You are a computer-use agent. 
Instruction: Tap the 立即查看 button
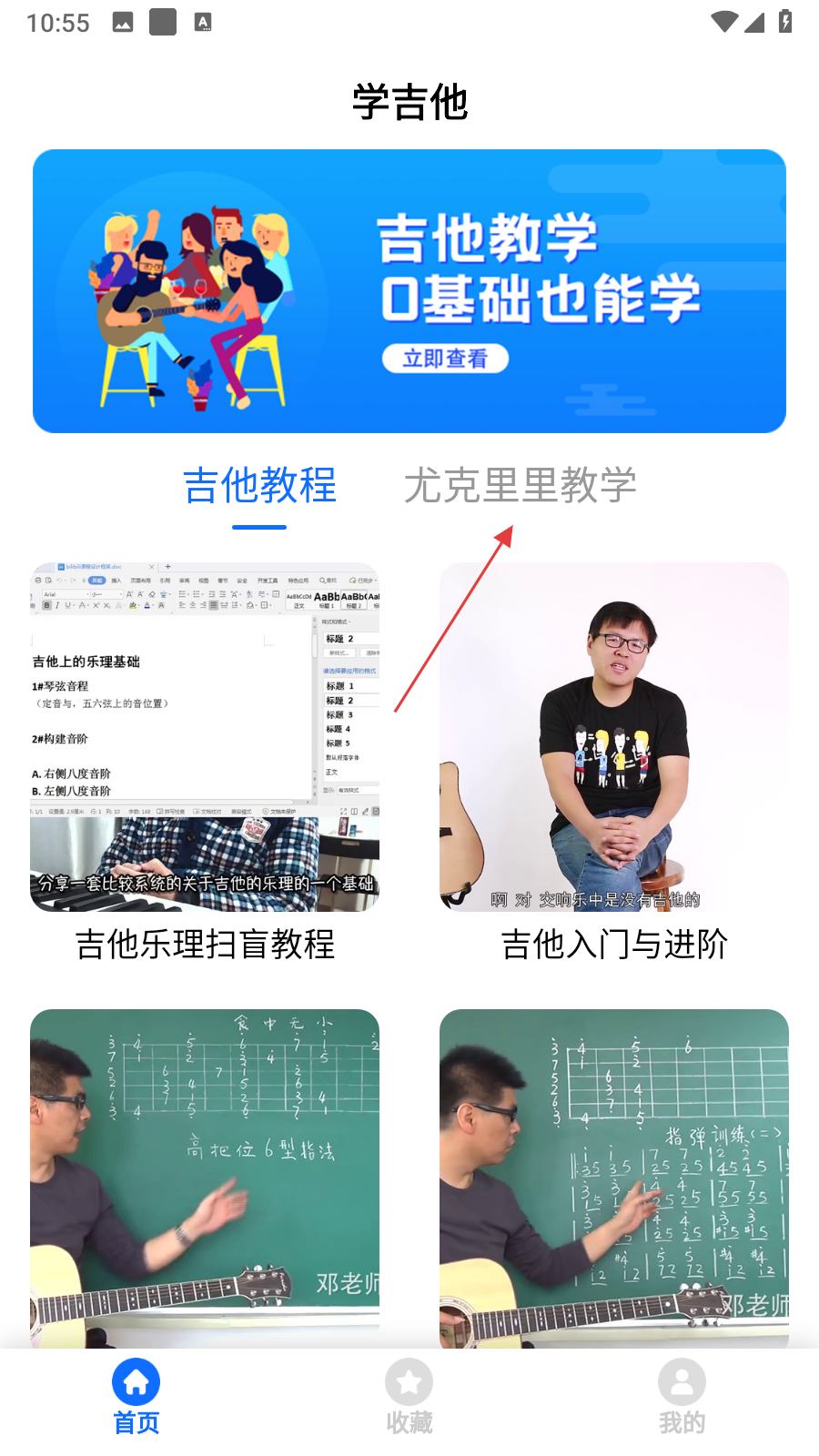445,359
